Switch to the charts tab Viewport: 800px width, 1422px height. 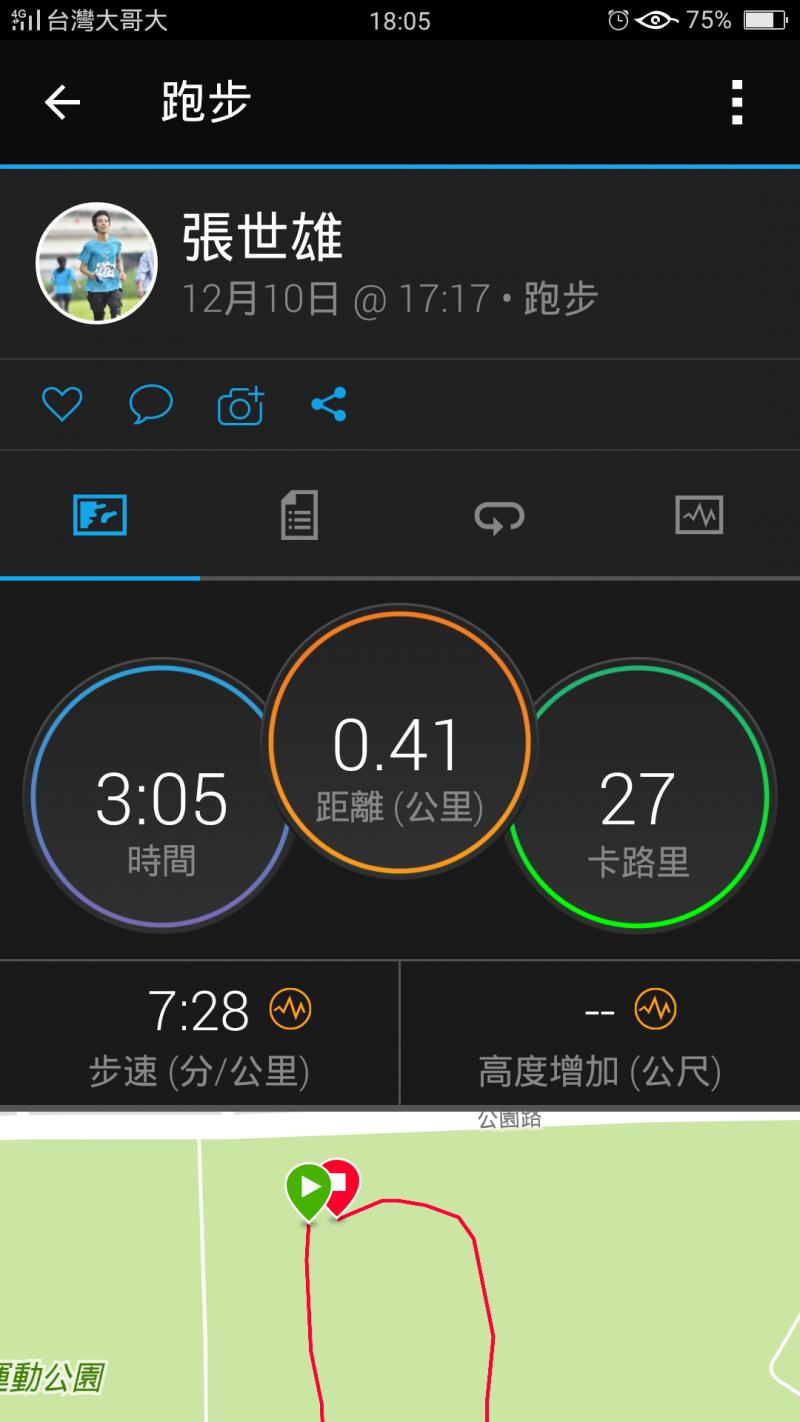[x=699, y=516]
